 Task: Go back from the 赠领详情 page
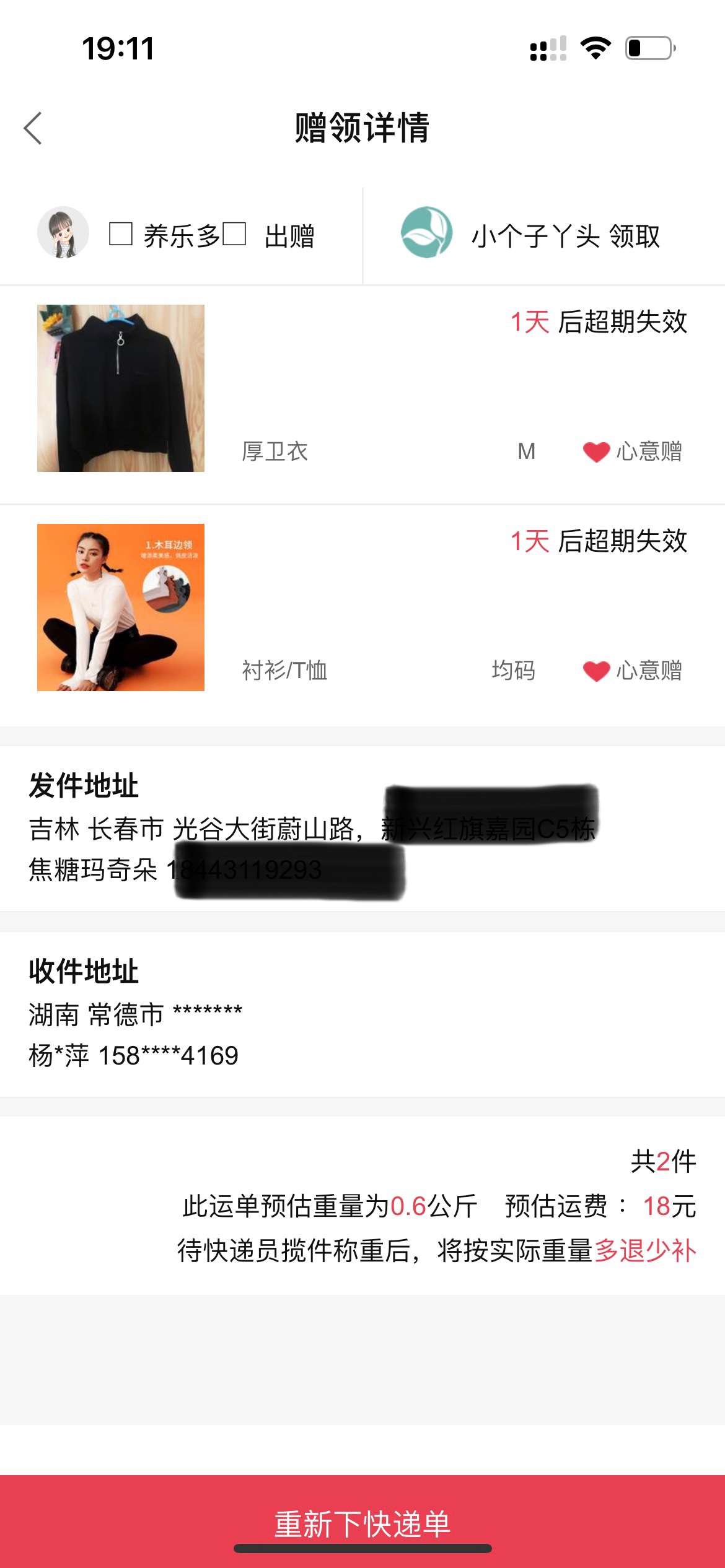tap(33, 128)
